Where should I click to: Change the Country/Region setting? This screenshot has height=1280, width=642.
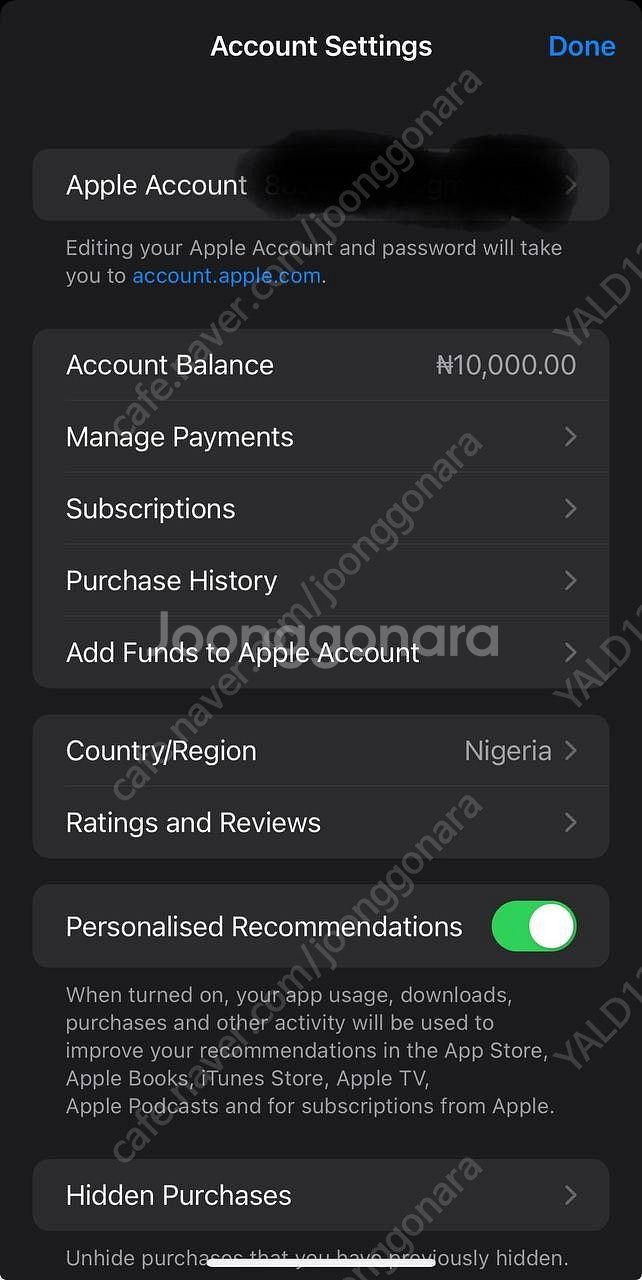click(x=320, y=751)
